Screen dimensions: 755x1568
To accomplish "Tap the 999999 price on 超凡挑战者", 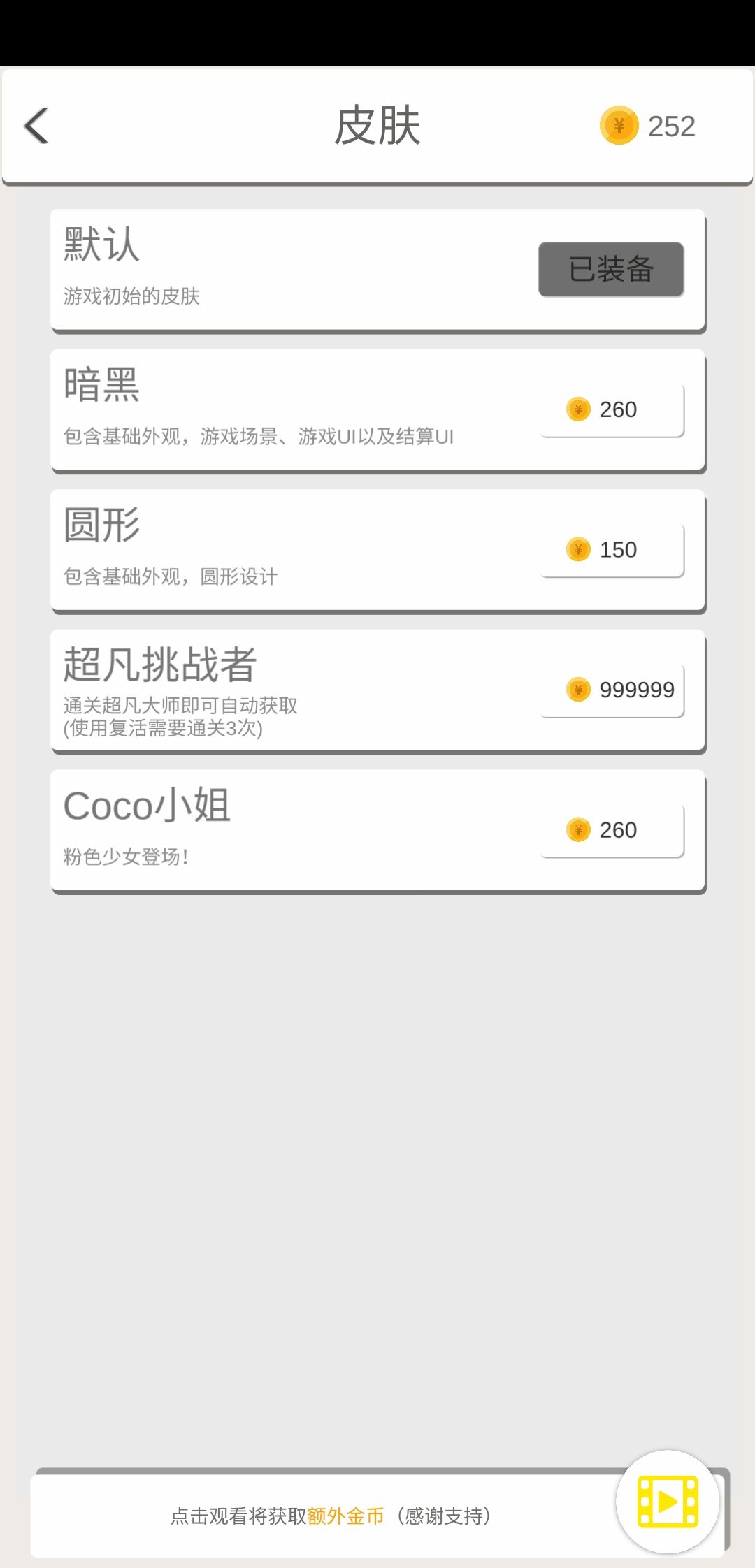I will point(612,690).
